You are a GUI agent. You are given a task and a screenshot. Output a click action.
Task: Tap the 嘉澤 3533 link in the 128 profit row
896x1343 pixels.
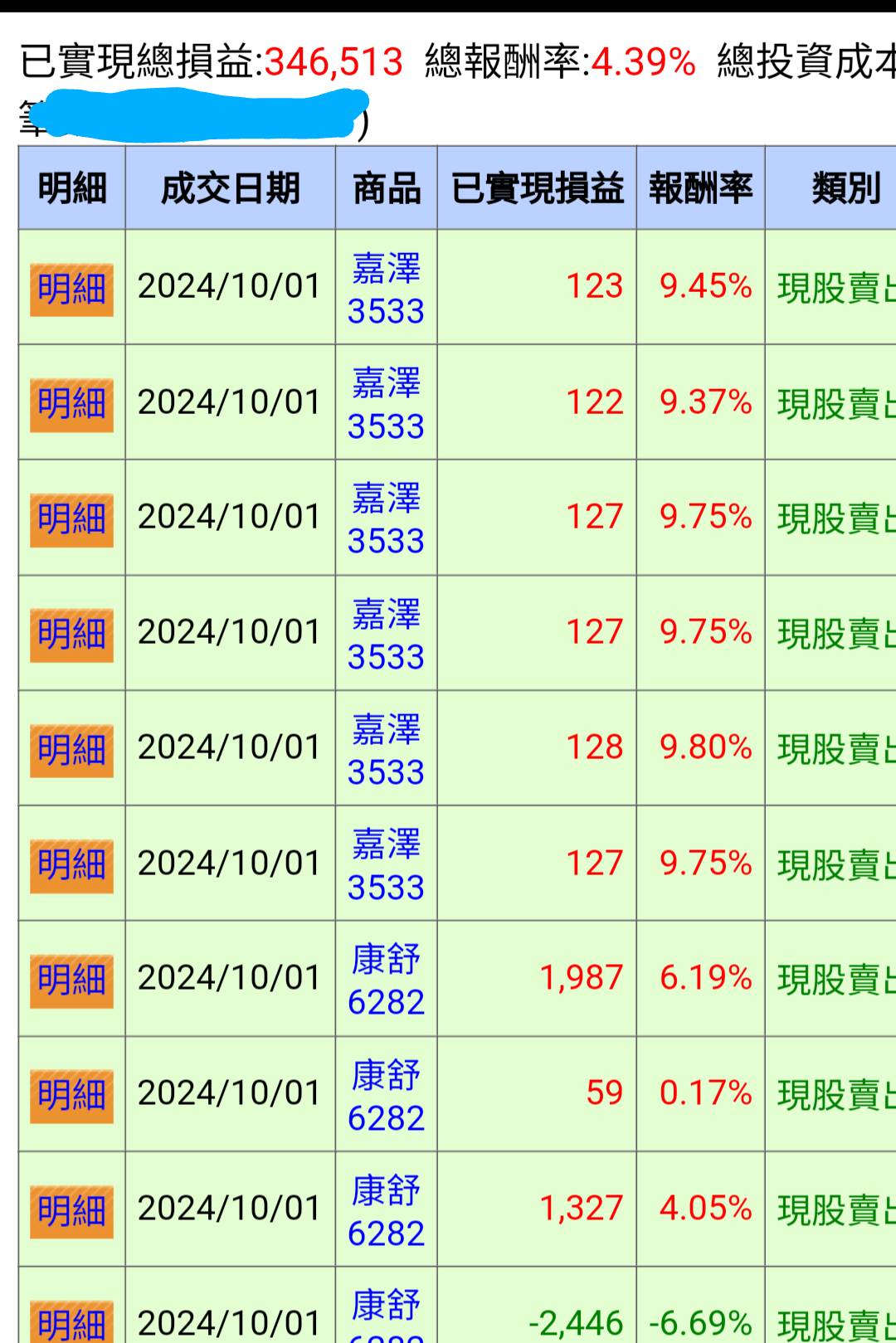386,750
